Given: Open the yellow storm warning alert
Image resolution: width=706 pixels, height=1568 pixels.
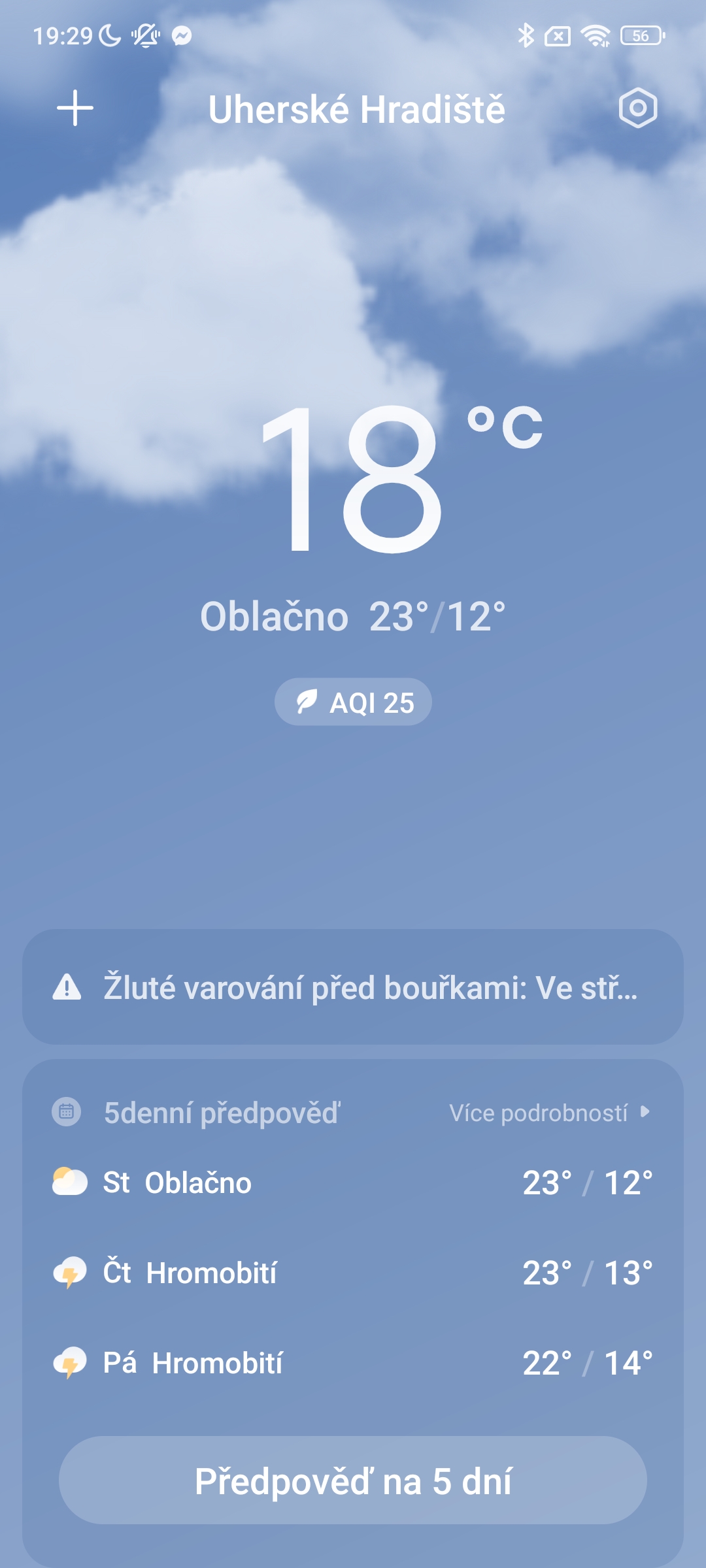Looking at the screenshot, I should 353,987.
